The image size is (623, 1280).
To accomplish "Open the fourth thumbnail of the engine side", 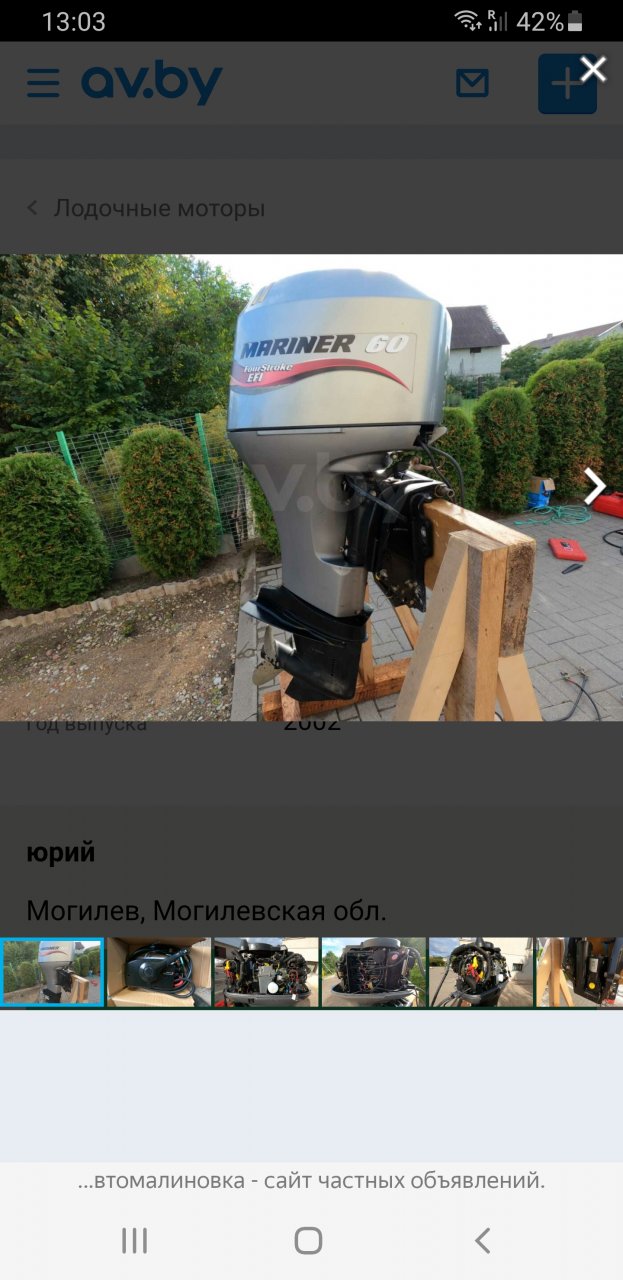I will click(x=373, y=972).
